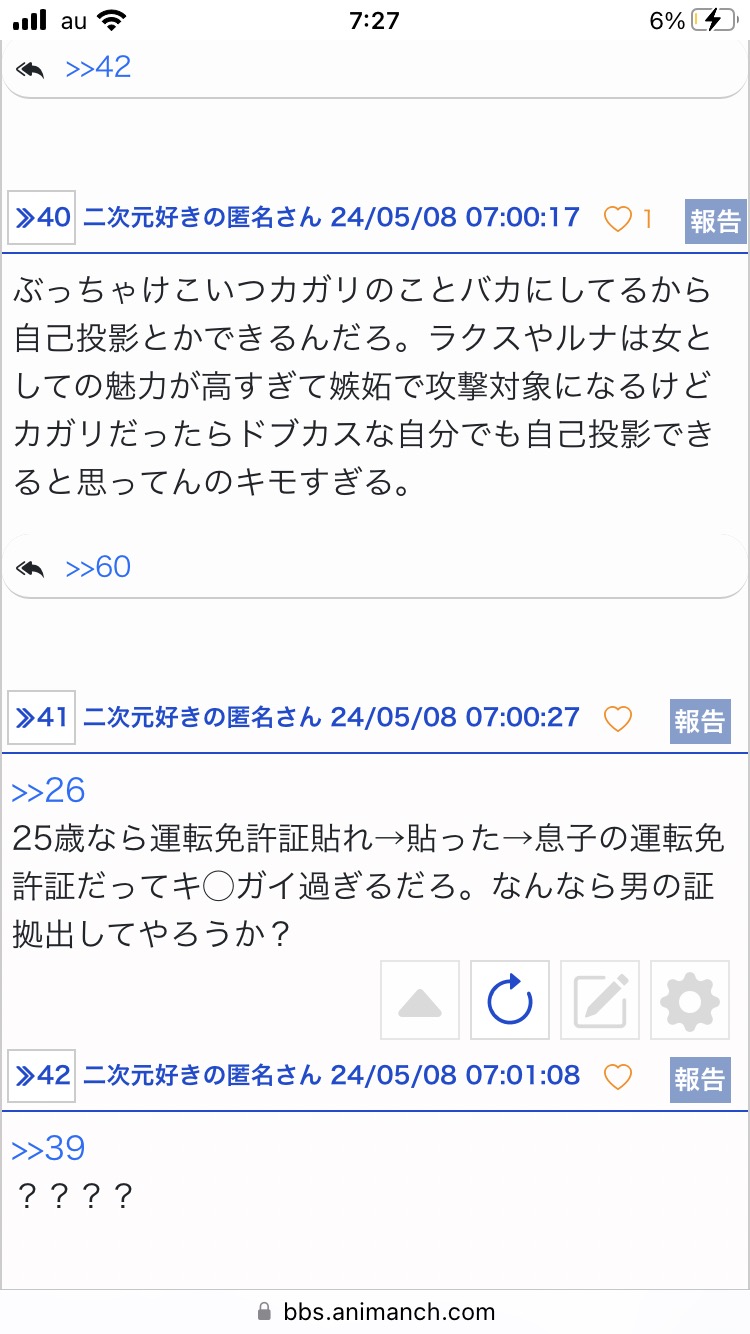This screenshot has width=750, height=1334.
Task: Like post 41 with the heart icon
Action: point(619,718)
